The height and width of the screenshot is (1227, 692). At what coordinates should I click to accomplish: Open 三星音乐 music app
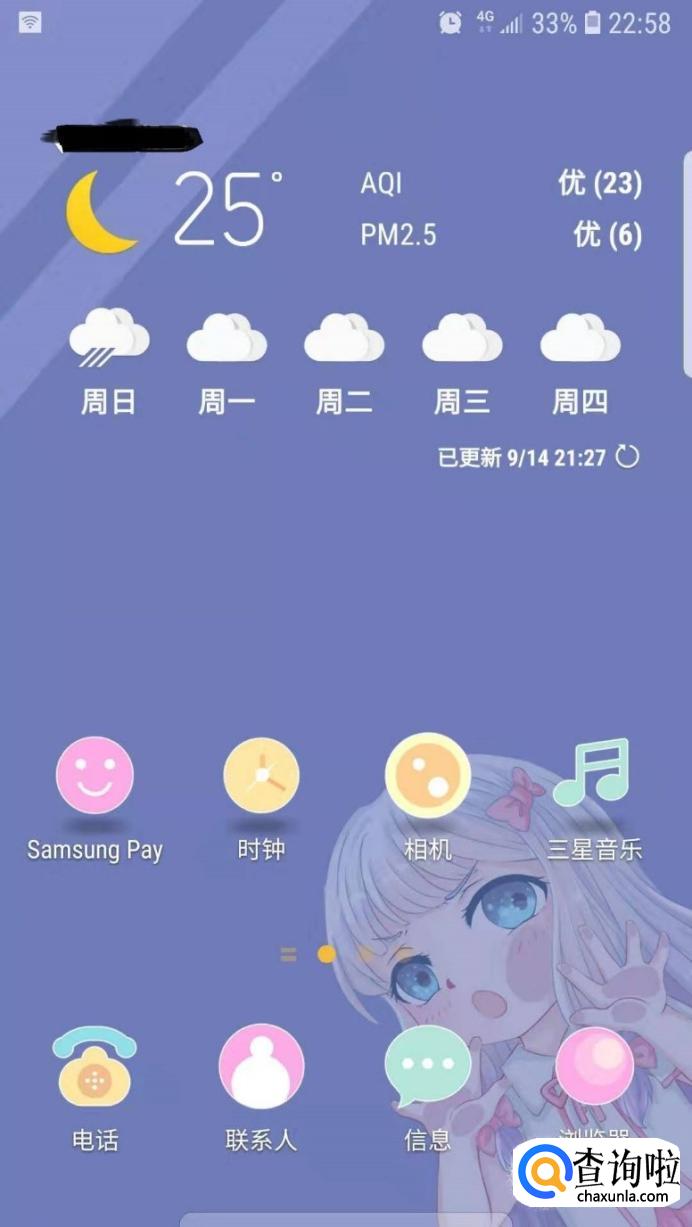coord(592,774)
